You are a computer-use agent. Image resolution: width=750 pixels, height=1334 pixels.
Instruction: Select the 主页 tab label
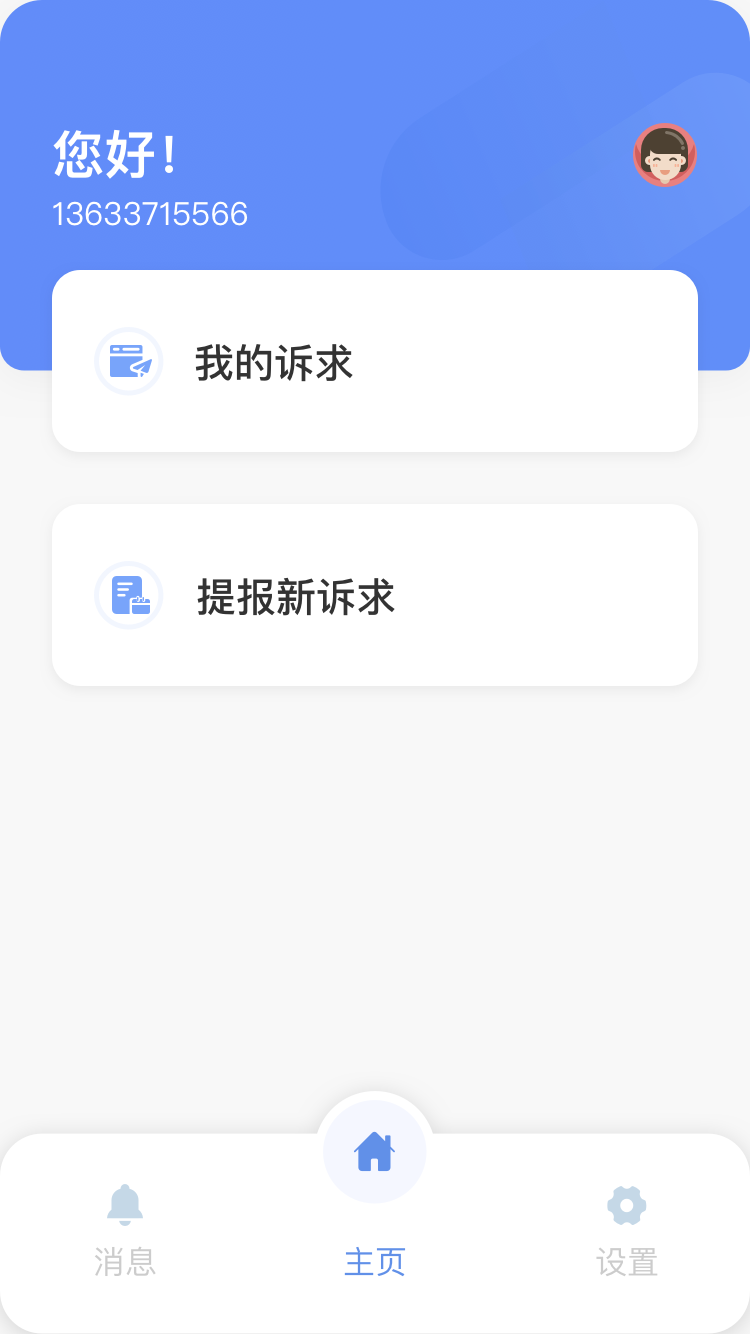(x=375, y=1263)
